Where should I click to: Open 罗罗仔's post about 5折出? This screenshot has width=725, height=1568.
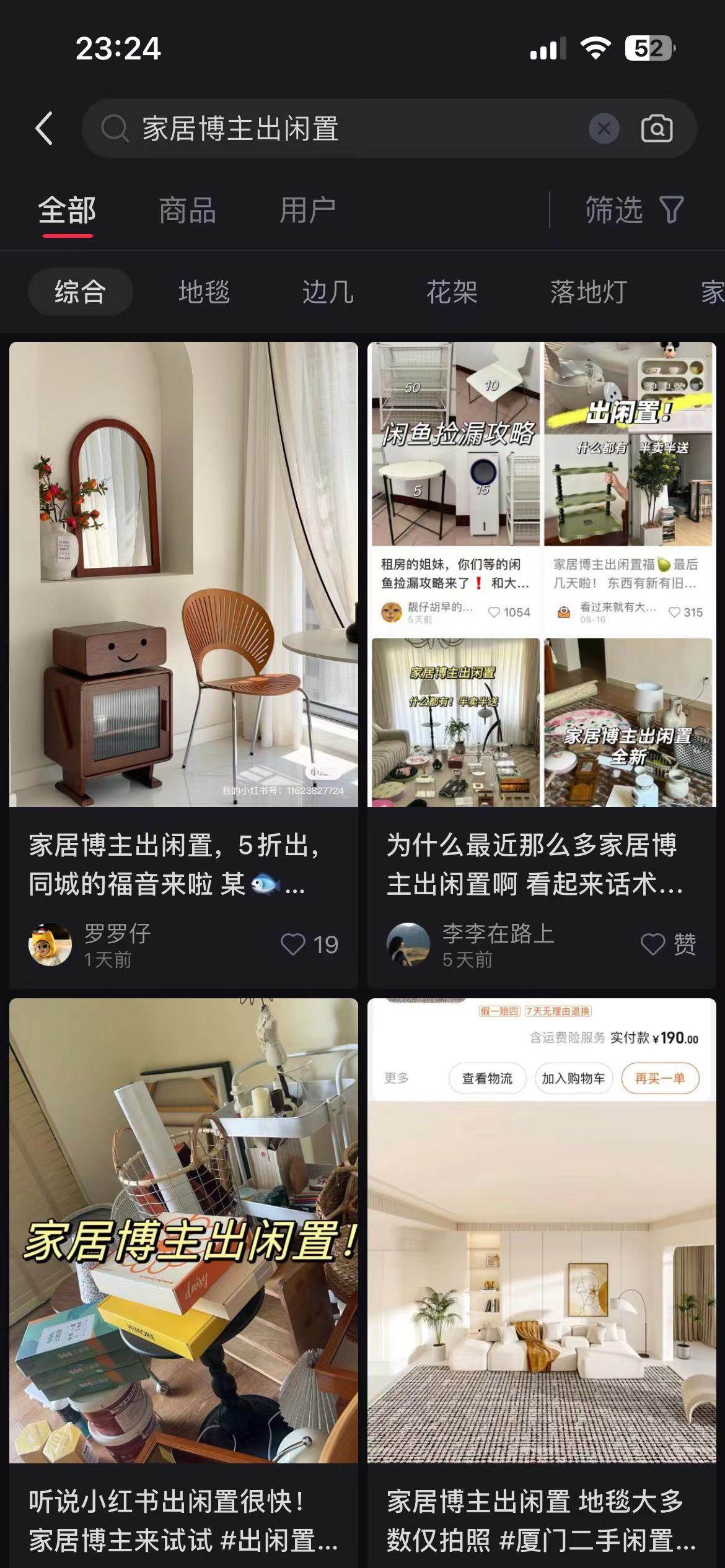click(x=183, y=575)
